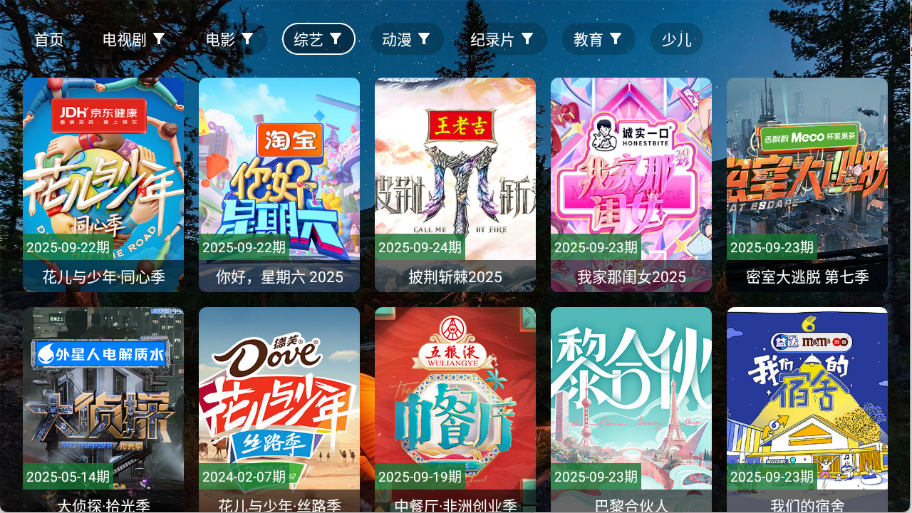Open 我们的宿舍 show card
The image size is (912, 513).
[807, 410]
